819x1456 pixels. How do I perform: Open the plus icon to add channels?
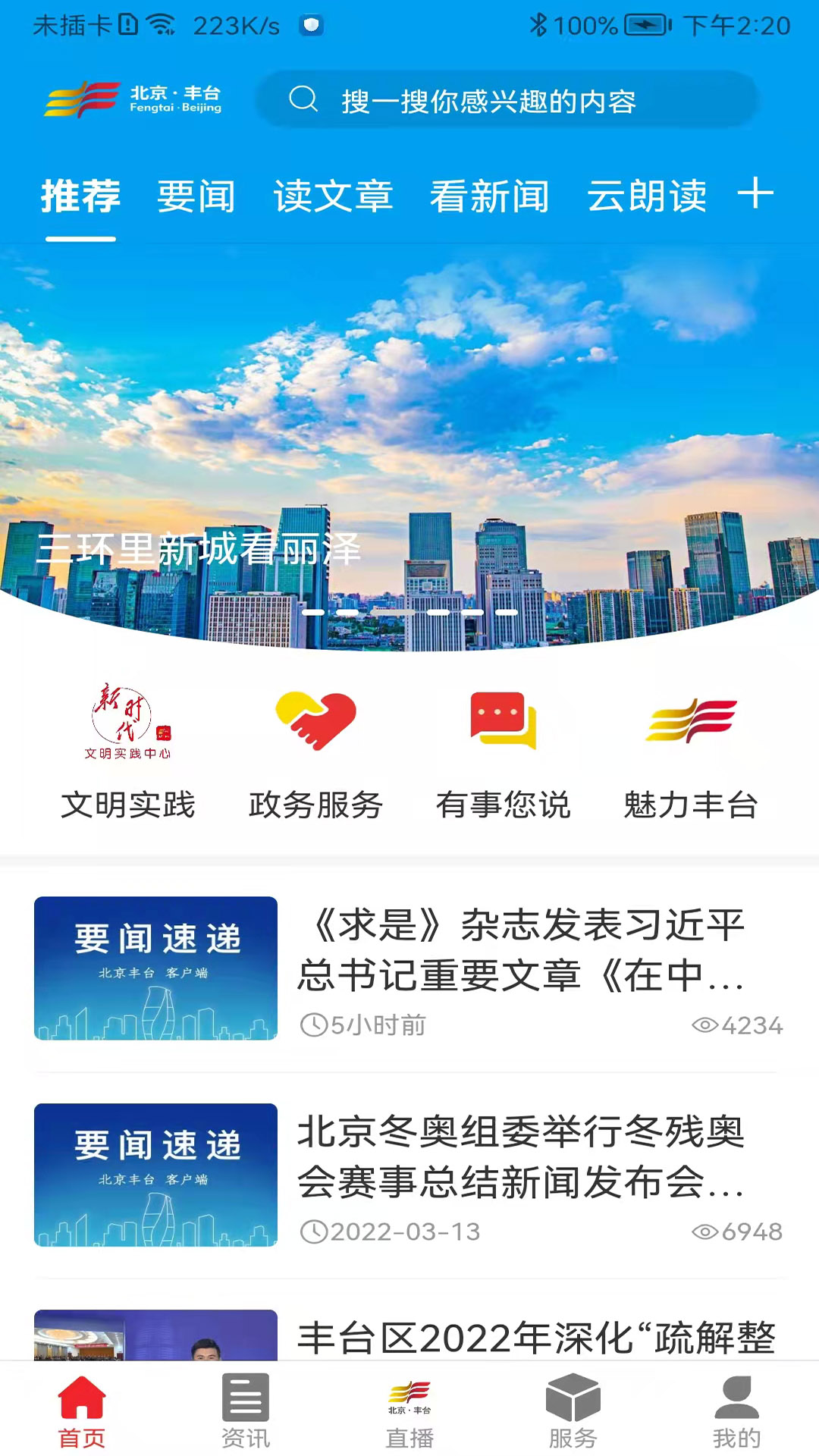(755, 193)
